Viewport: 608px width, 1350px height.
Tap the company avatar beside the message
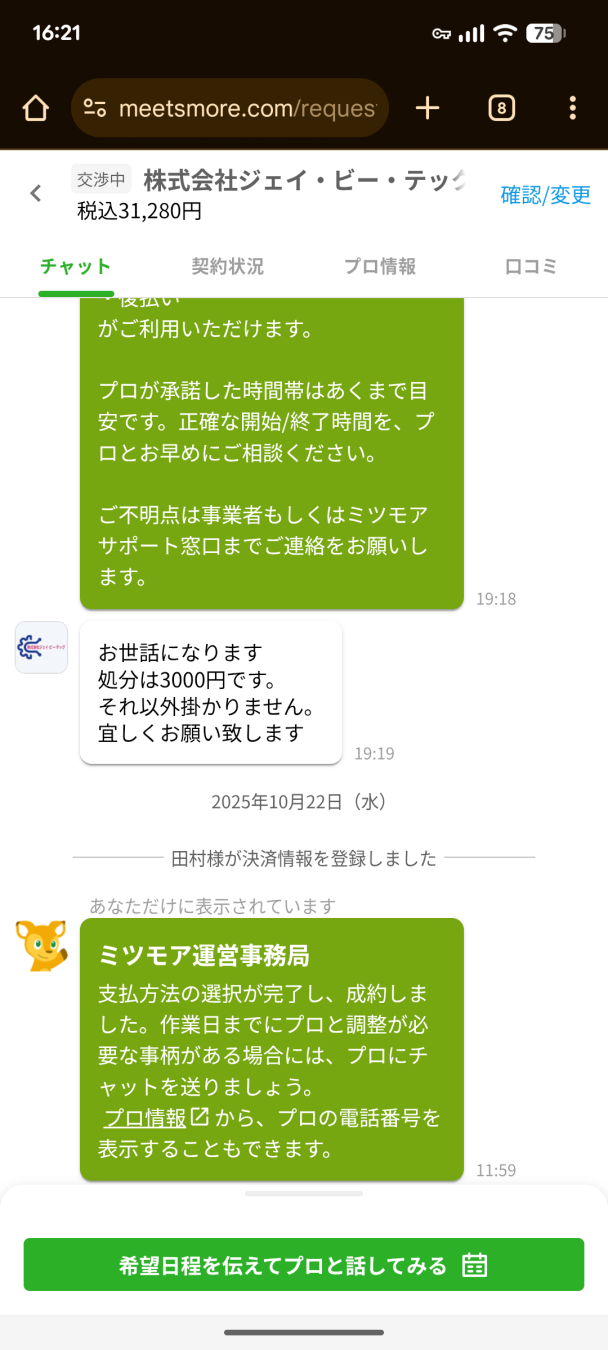pyautogui.click(x=41, y=648)
